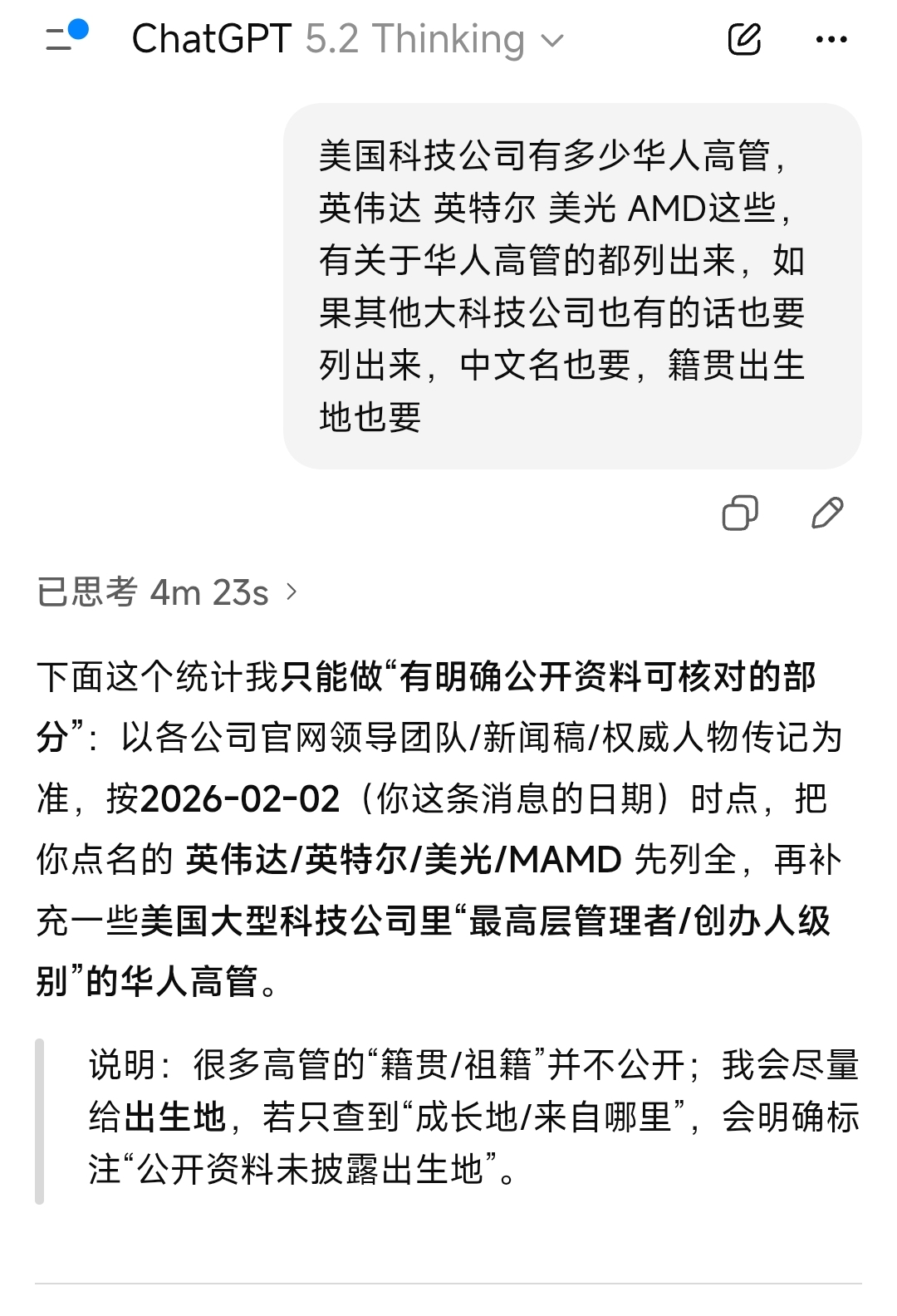The width and height of the screenshot is (897, 1316).
Task: Edit the user message
Action: click(x=826, y=513)
